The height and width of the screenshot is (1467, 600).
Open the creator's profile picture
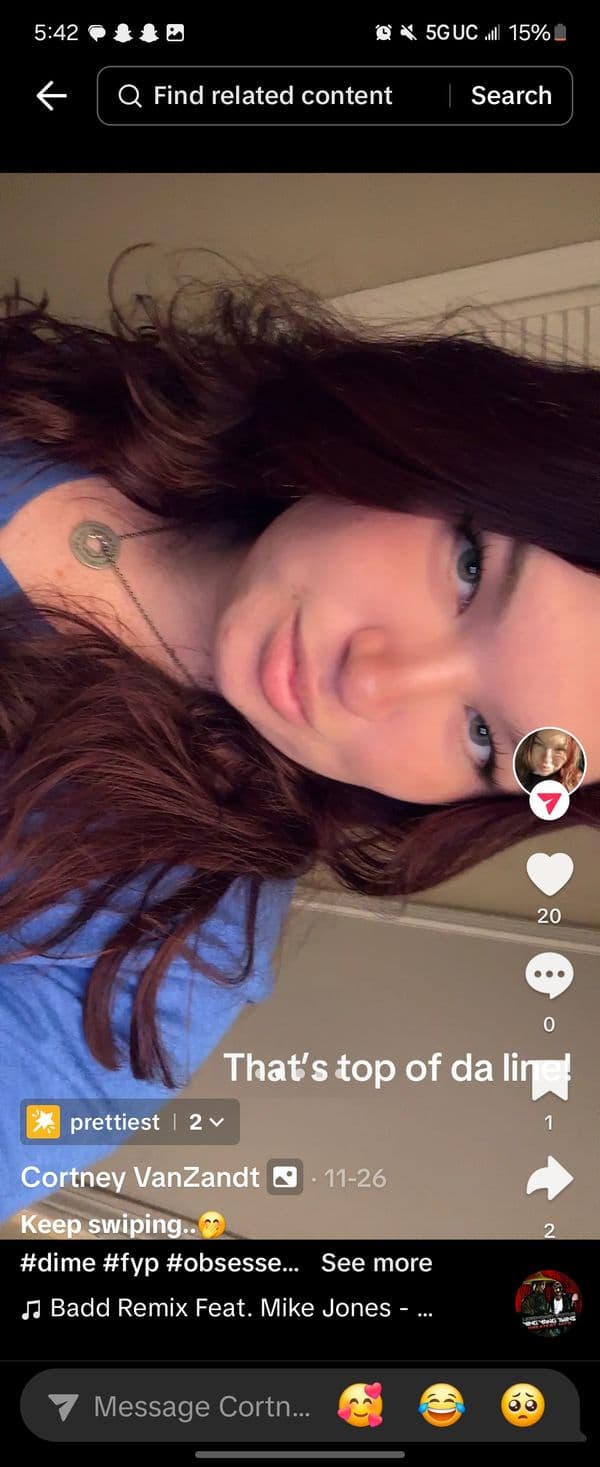[x=549, y=762]
